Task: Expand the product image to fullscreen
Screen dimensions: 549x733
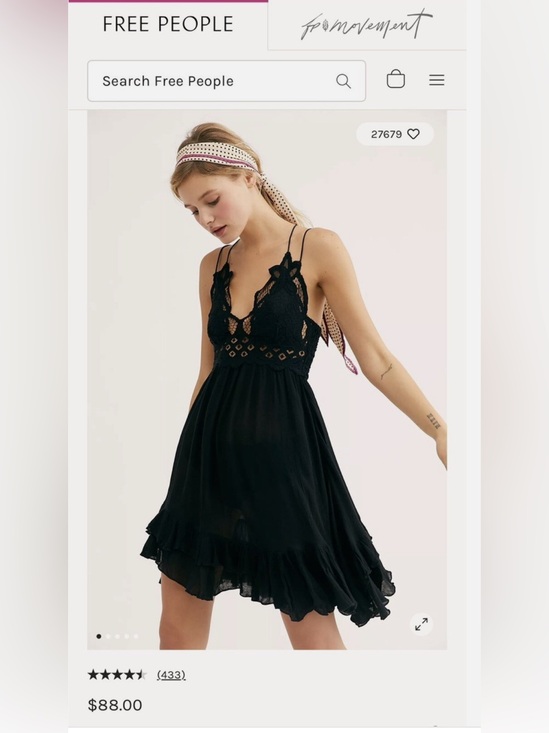Action: [x=421, y=624]
